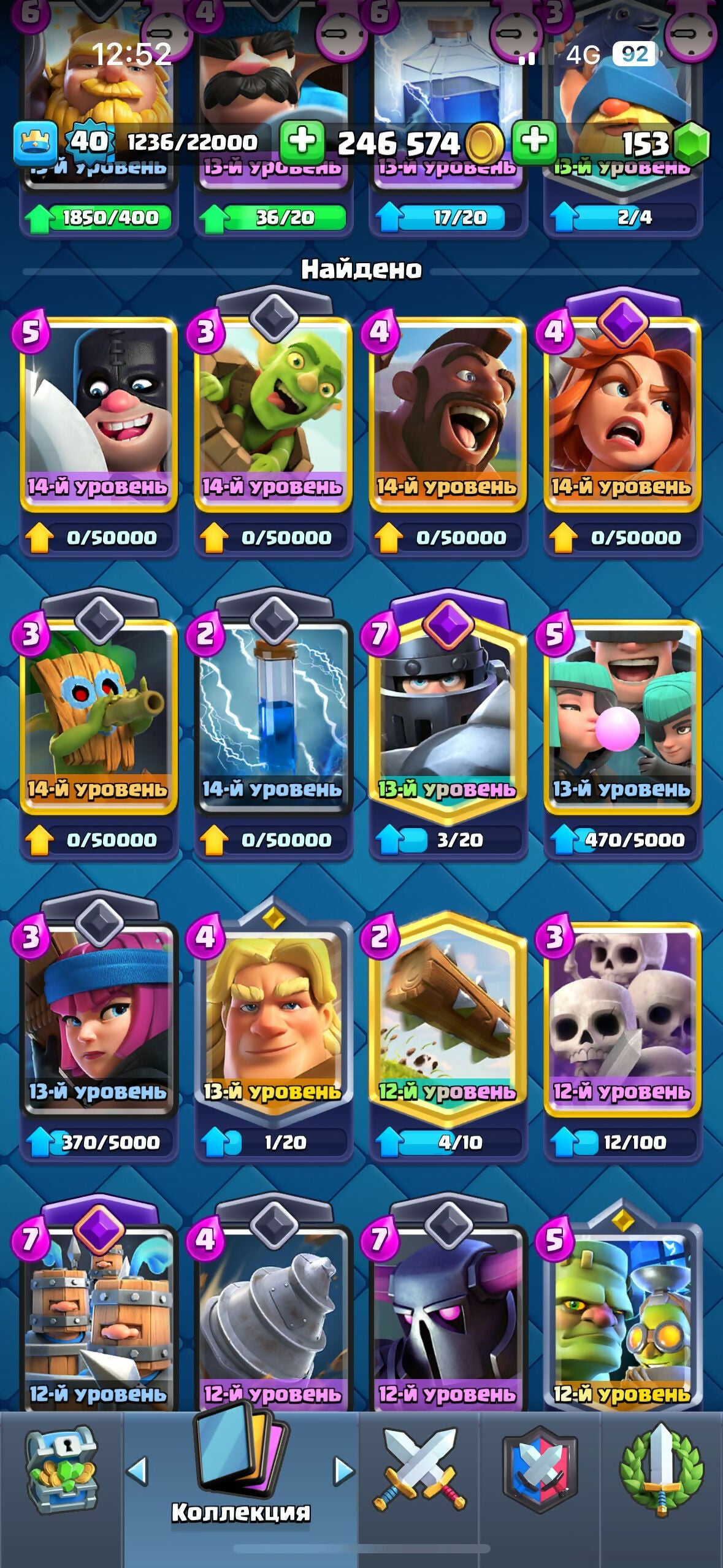723x1568 pixels.
Task: Open the P.E.K.K.A card
Action: tap(448, 1319)
